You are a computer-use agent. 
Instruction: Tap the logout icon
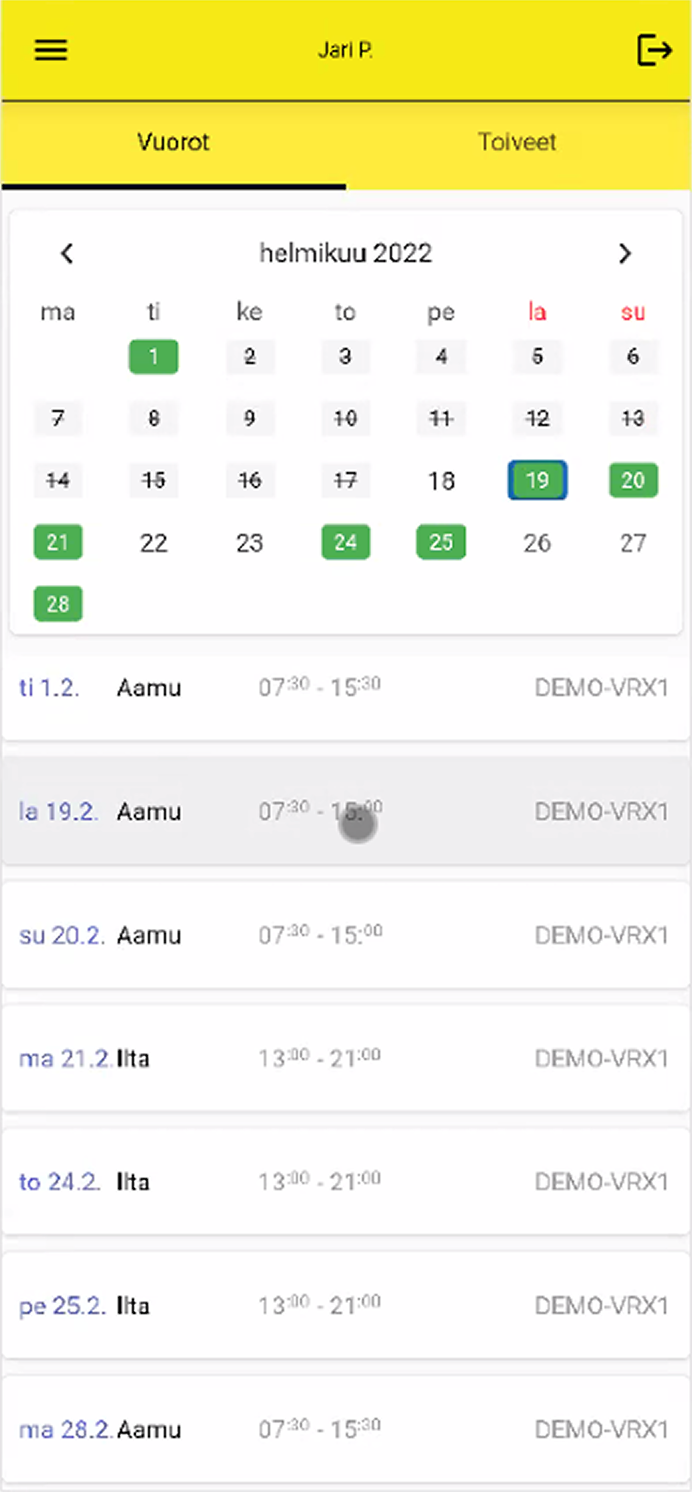(x=654, y=50)
